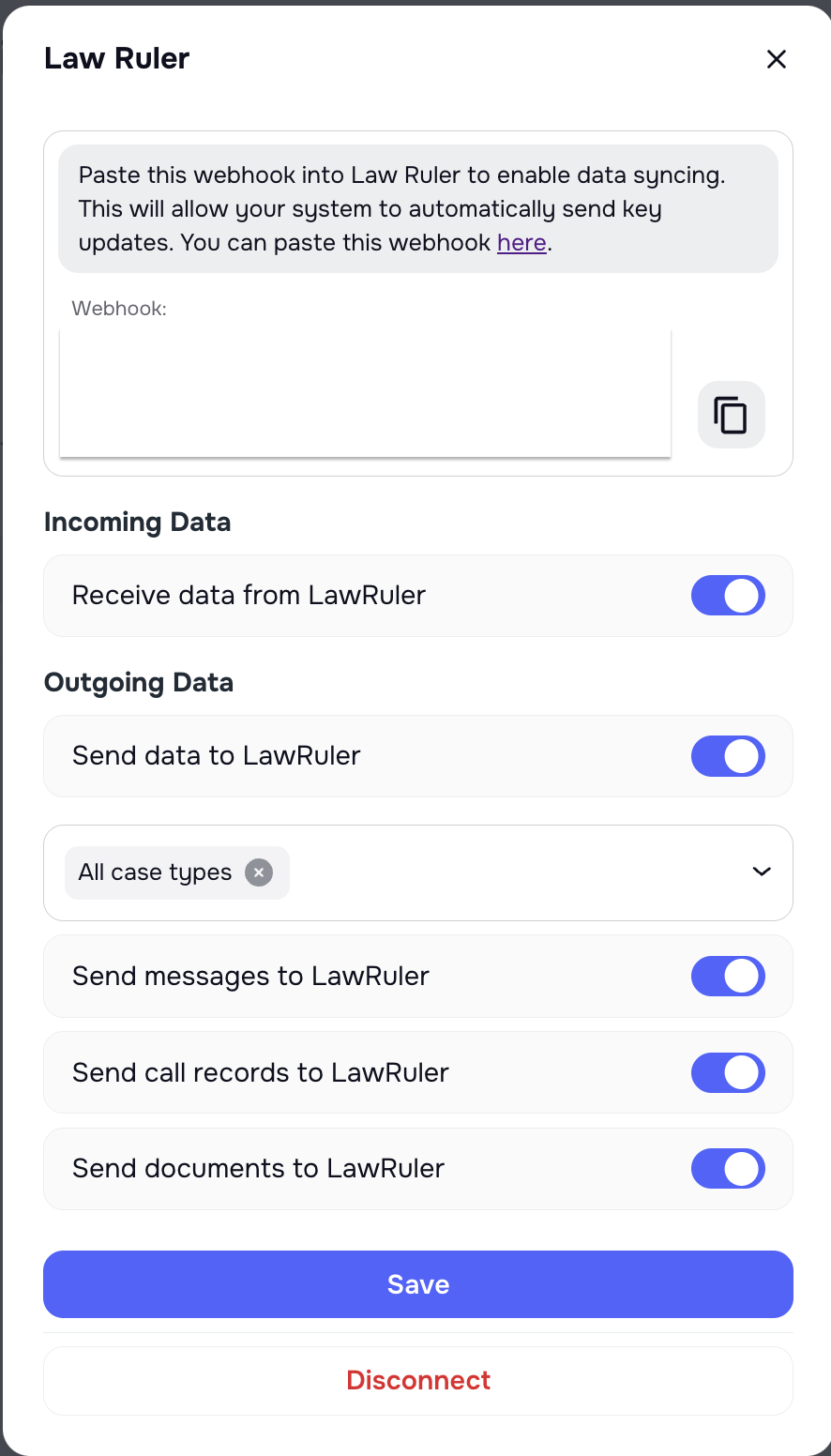
Task: Disable "Send call records to LawRuler"
Action: click(x=728, y=1072)
